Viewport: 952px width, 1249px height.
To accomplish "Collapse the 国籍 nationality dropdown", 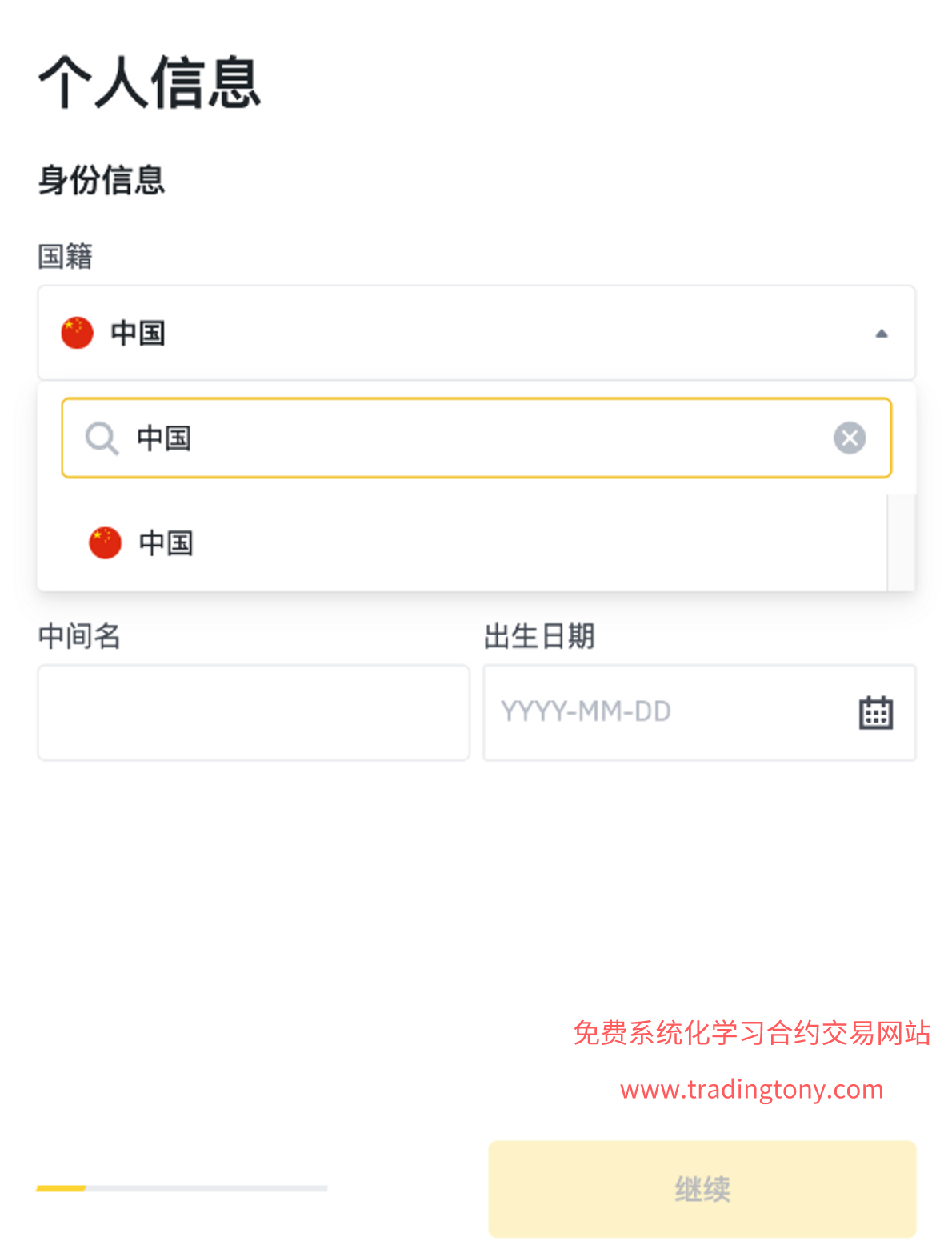I will (881, 334).
